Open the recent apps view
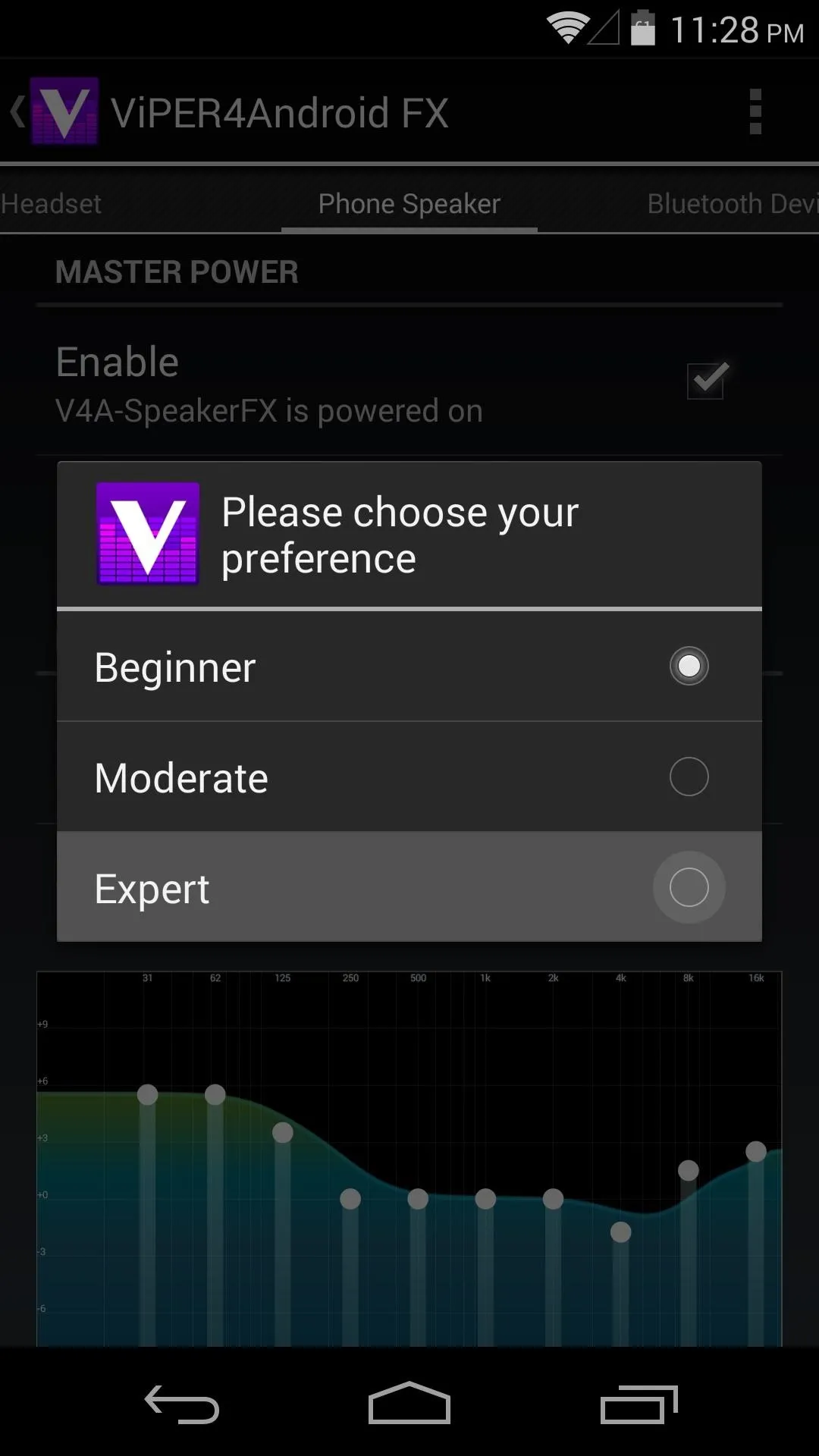This screenshot has height=1456, width=819. click(x=639, y=1403)
